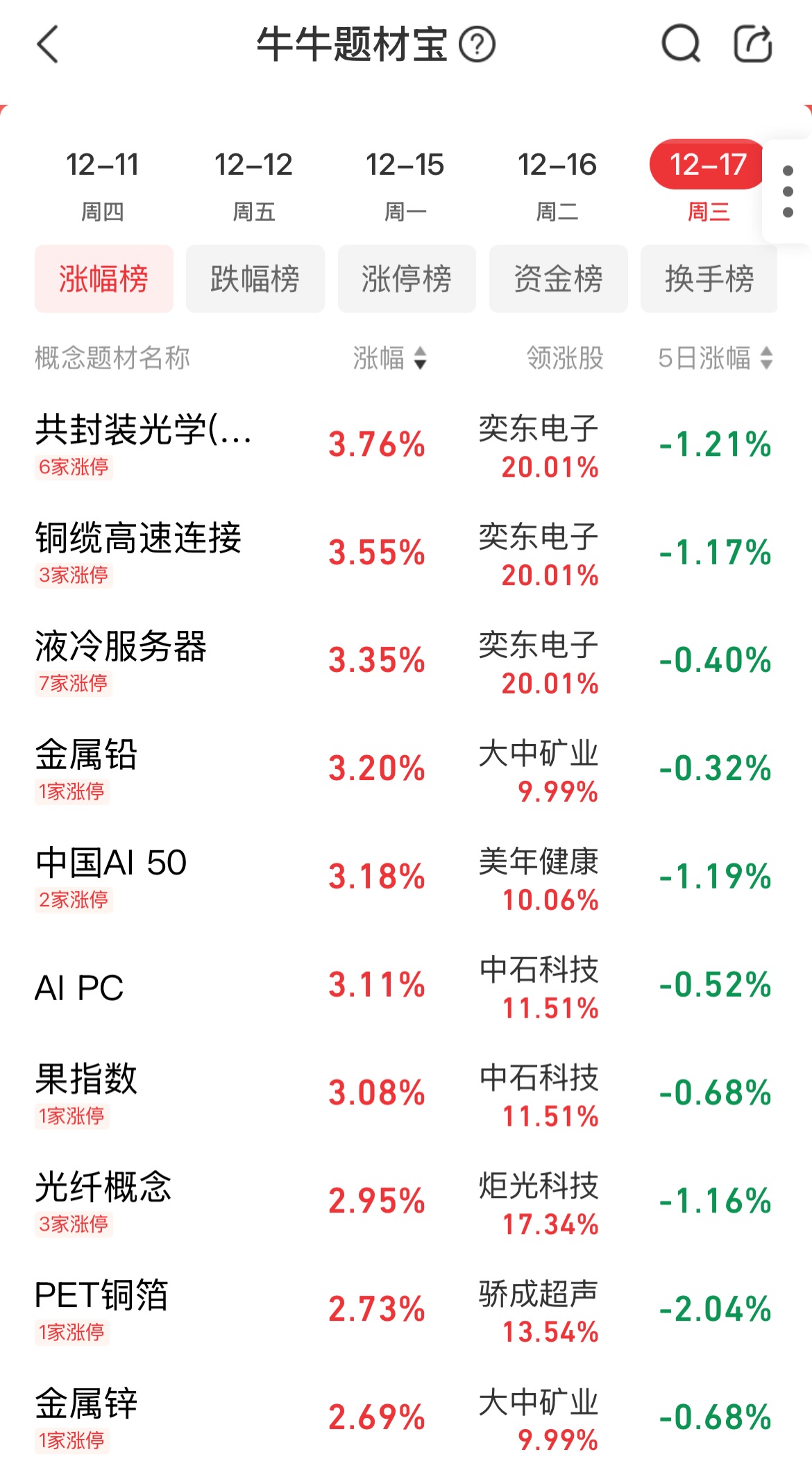Go back to the previous page
The height and width of the screenshot is (1468, 812).
pos(48,45)
